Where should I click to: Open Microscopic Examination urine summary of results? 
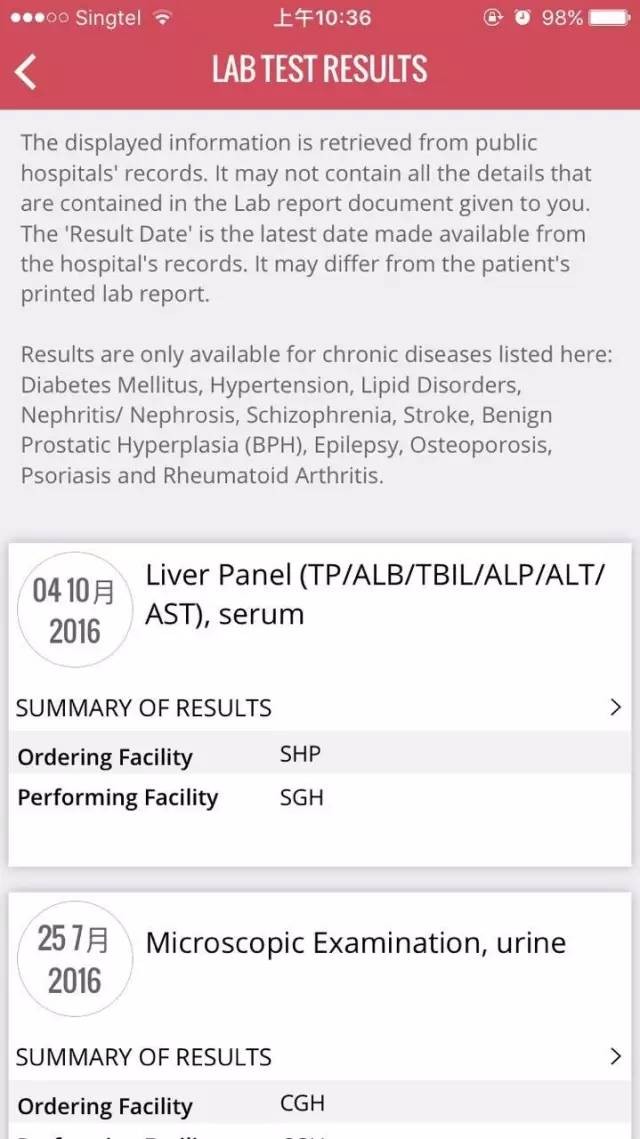point(320,1057)
